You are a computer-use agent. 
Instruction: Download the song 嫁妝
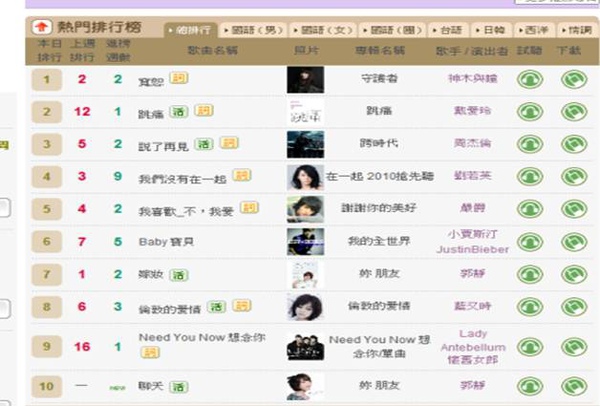(574, 275)
